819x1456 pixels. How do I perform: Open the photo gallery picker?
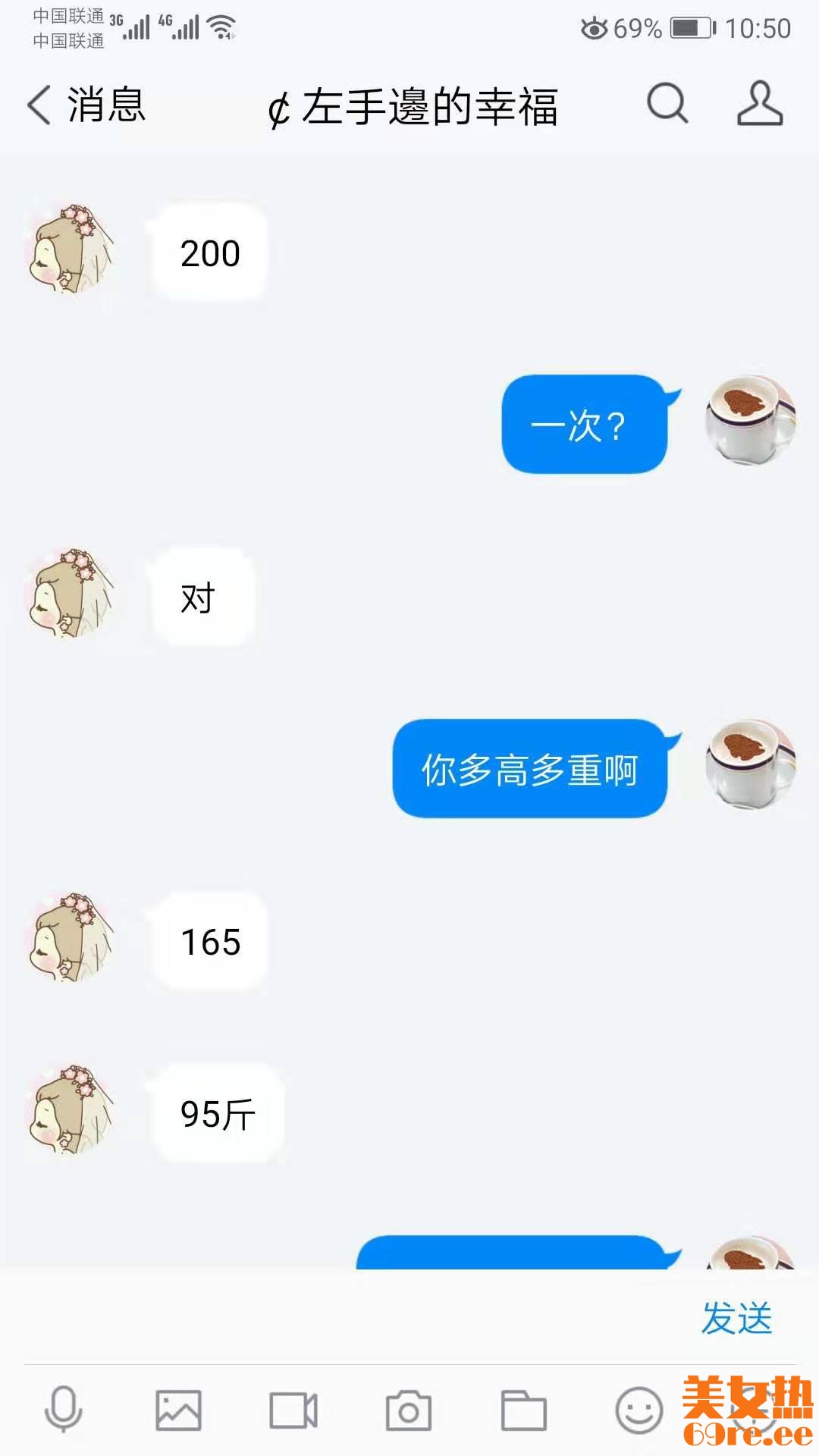tap(178, 1410)
